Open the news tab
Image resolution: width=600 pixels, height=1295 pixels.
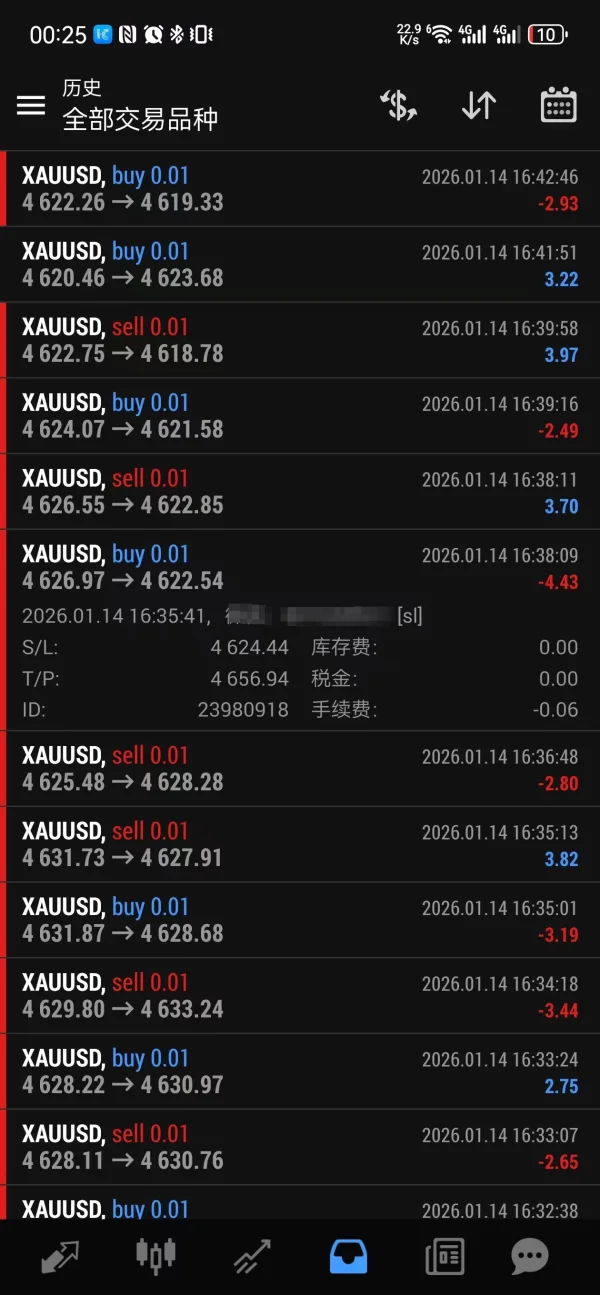444,1256
